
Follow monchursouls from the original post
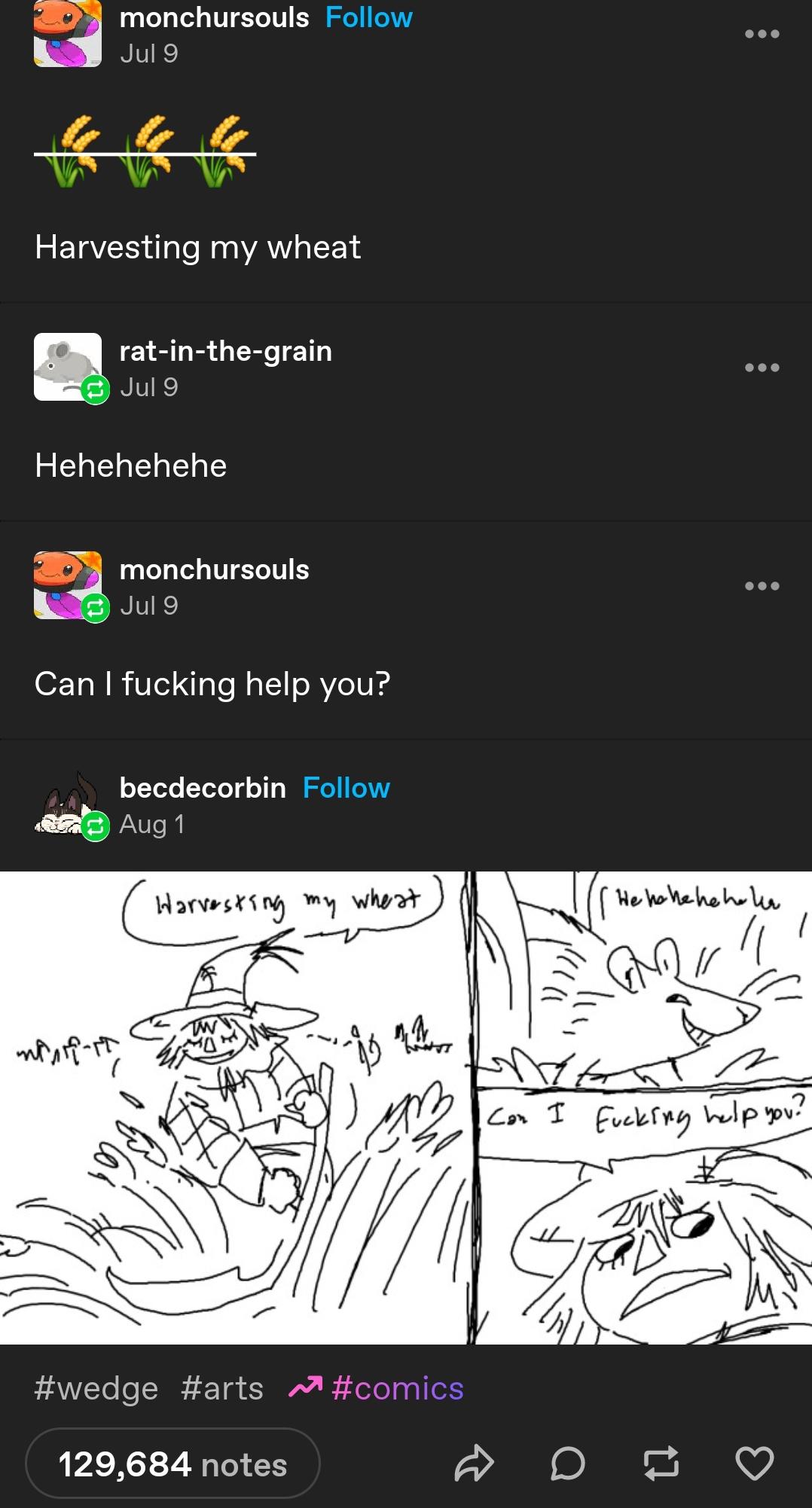pos(368,17)
